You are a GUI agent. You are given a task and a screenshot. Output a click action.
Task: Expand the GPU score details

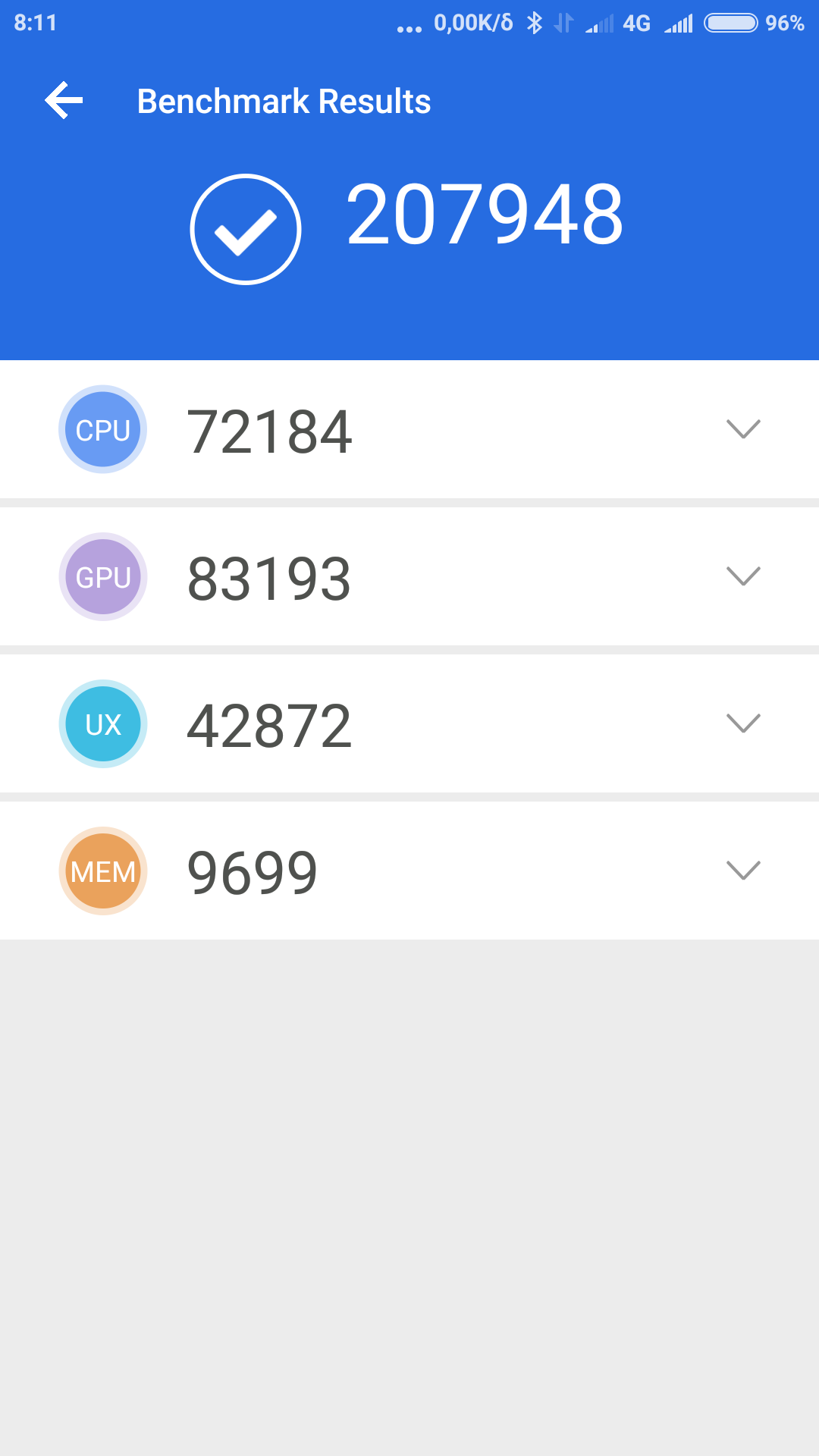coord(742,576)
